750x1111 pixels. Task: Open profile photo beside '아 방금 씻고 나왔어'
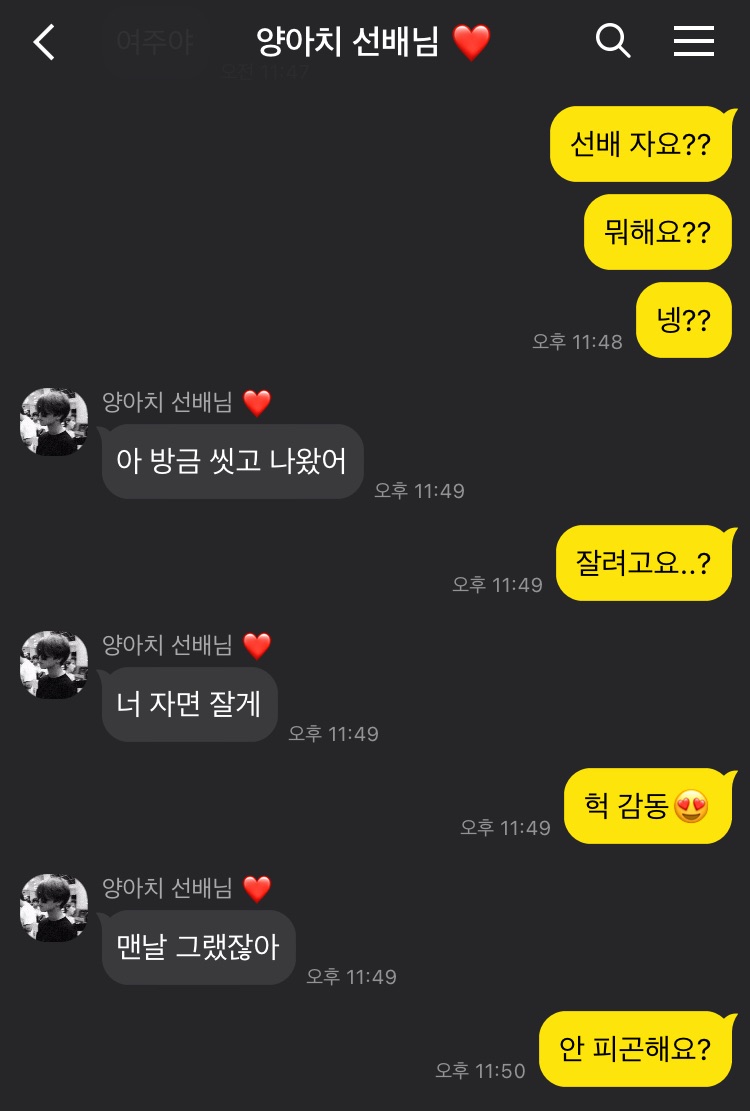point(54,422)
